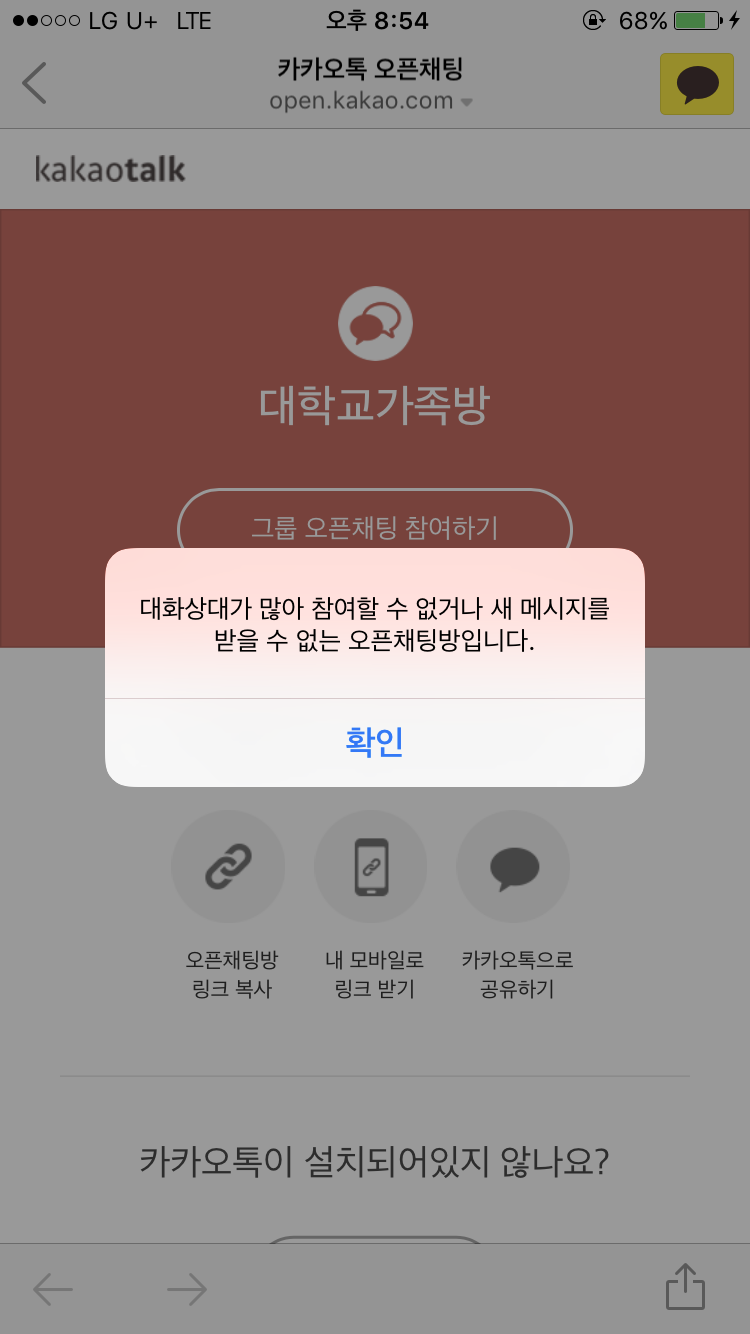
Task: Open the share sheet in bottom toolbar
Action: tap(685, 1287)
